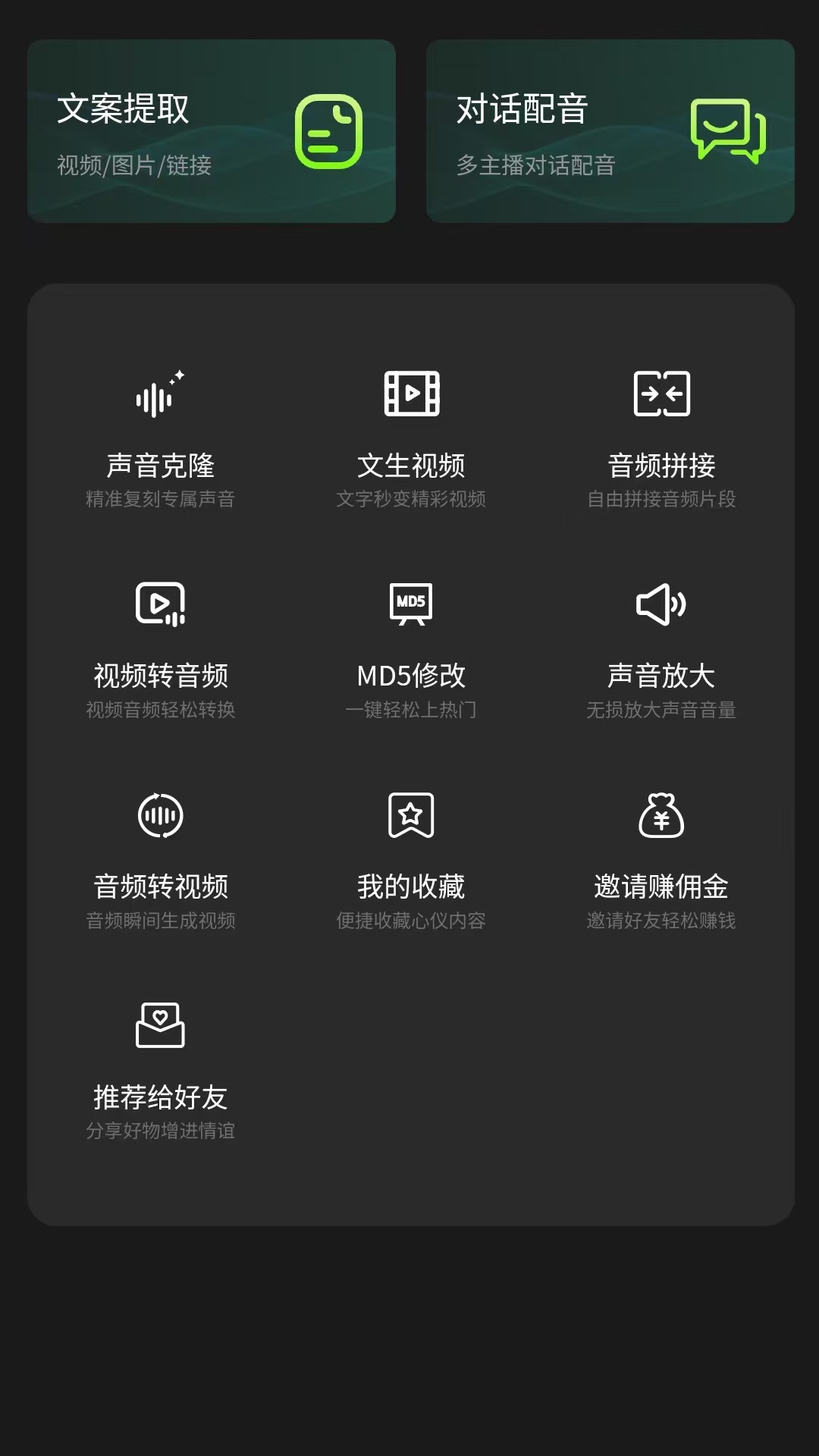Click the 我的收藏 favorites star icon

click(409, 814)
